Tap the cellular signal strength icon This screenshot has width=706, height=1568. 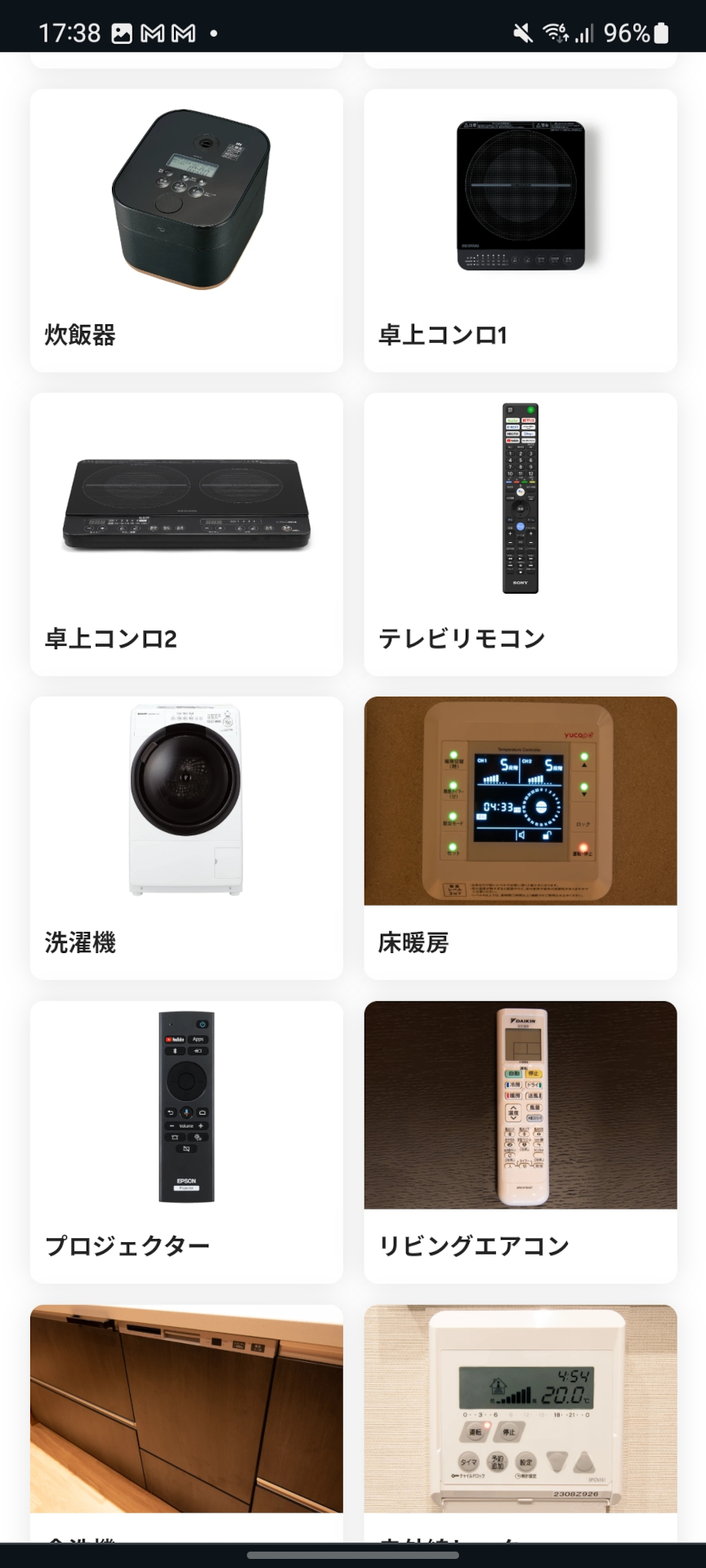(x=585, y=33)
